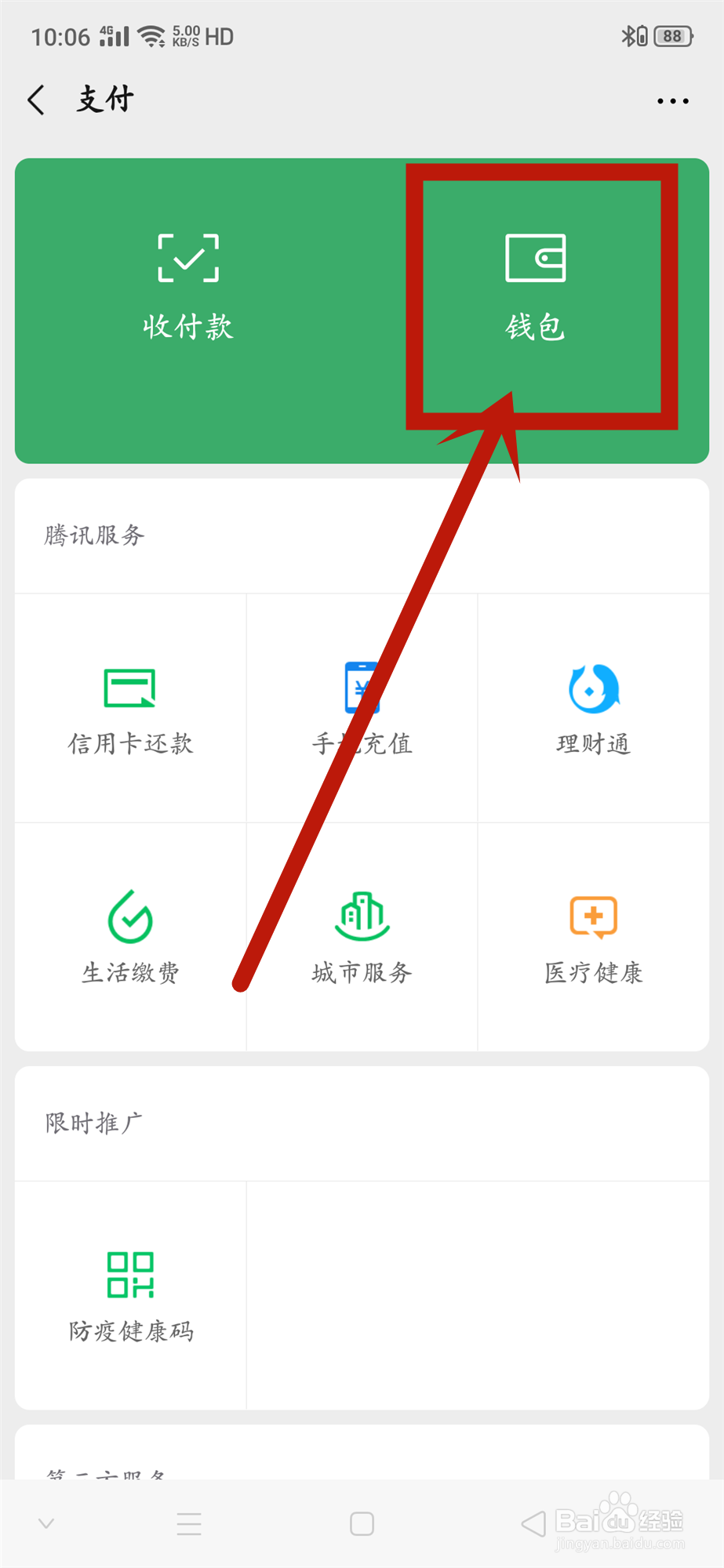Tap the 腾讯服务 section header
Image resolution: width=724 pixels, height=1568 pixels.
click(94, 535)
